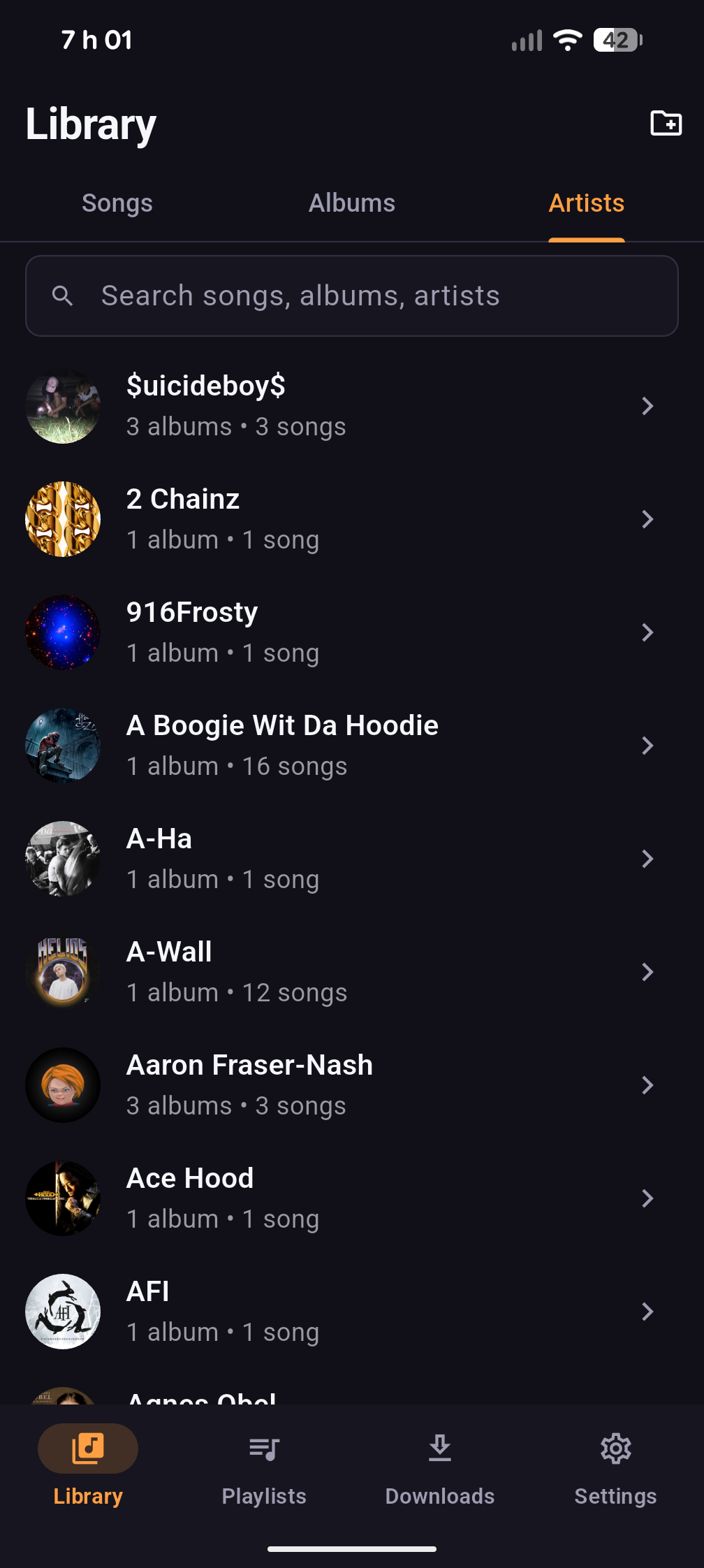This screenshot has width=704, height=1568.
Task: Open A Boogie Wit Da Hoodie
Action: click(x=352, y=746)
